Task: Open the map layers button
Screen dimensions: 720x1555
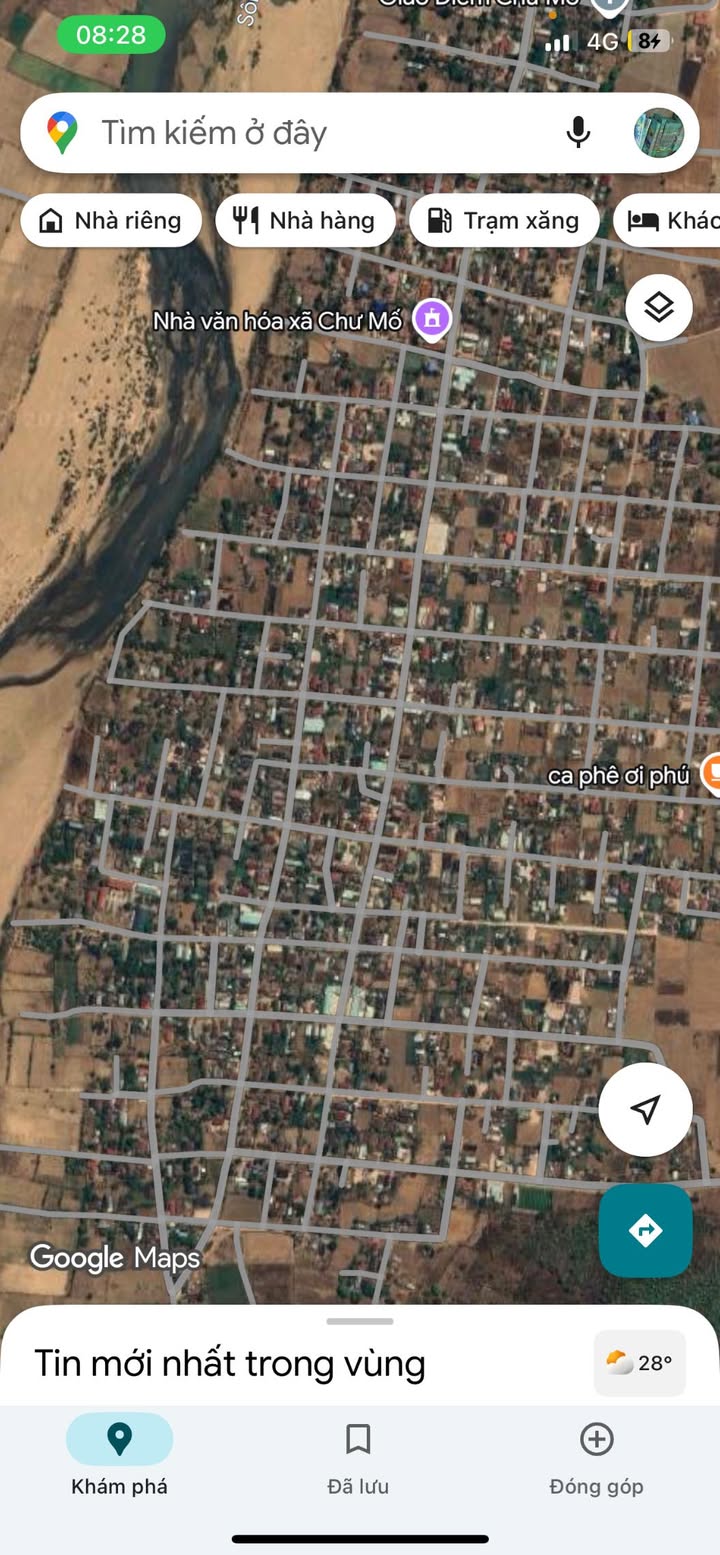Action: [659, 308]
